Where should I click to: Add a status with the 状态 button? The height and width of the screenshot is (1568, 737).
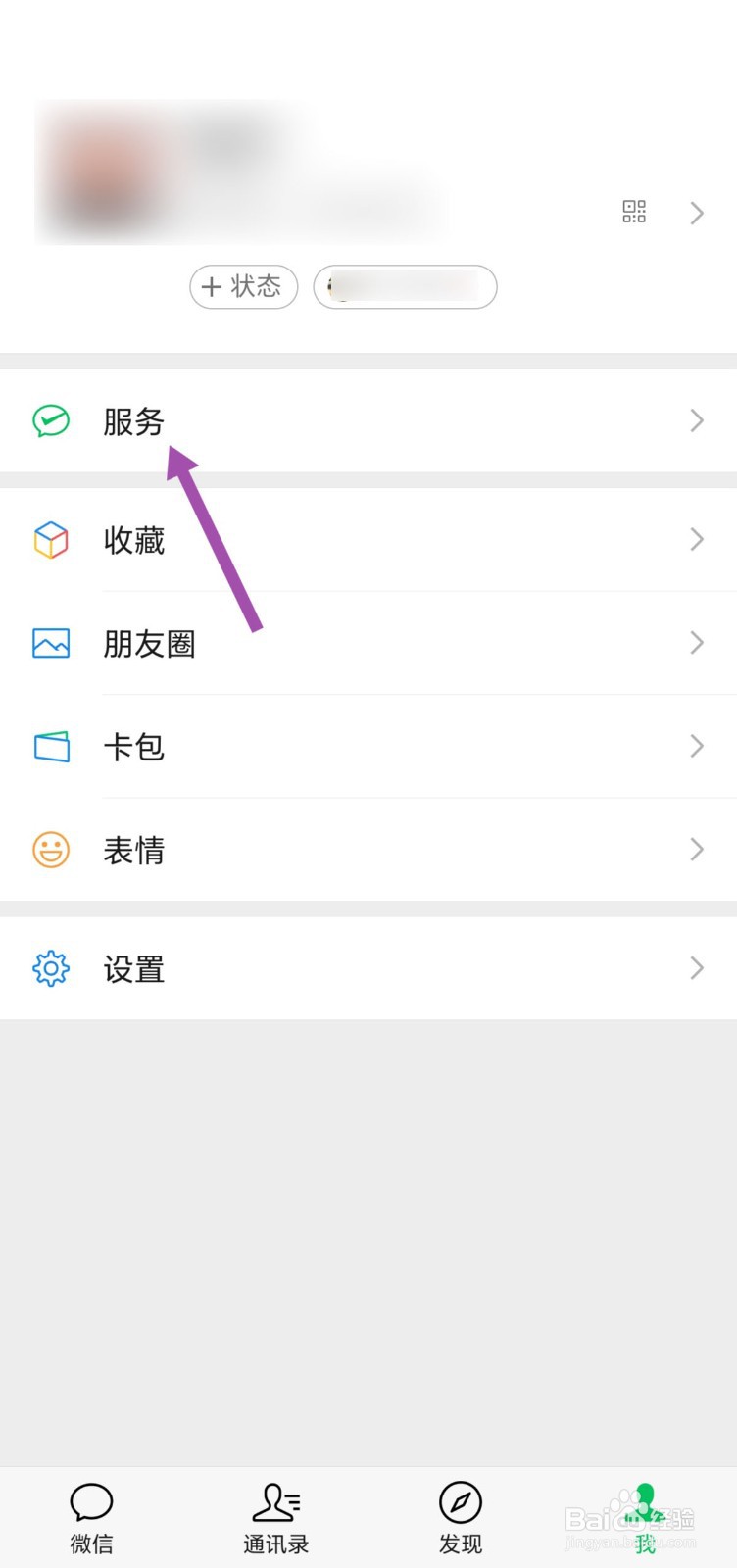point(243,286)
